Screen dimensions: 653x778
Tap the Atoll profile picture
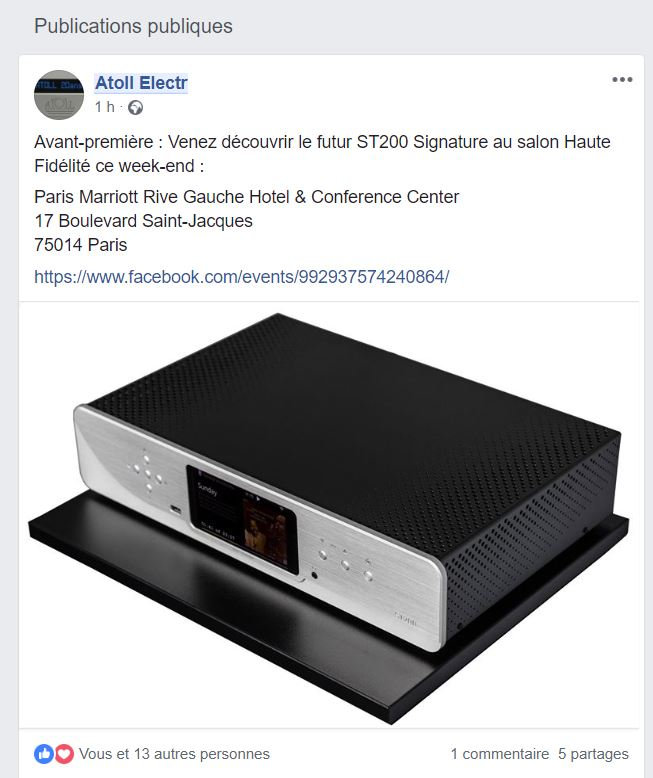click(59, 95)
